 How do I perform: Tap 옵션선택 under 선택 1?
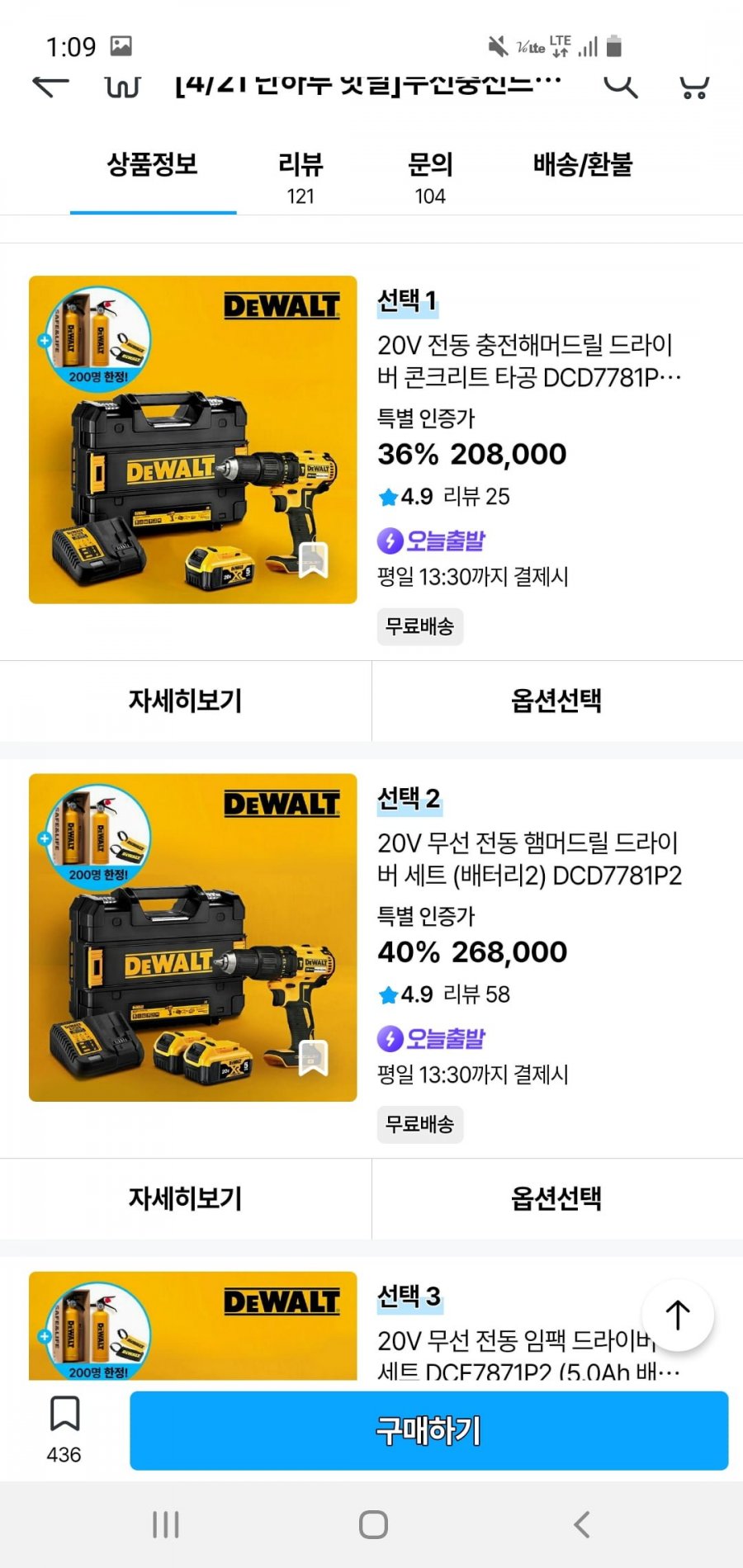coord(556,701)
